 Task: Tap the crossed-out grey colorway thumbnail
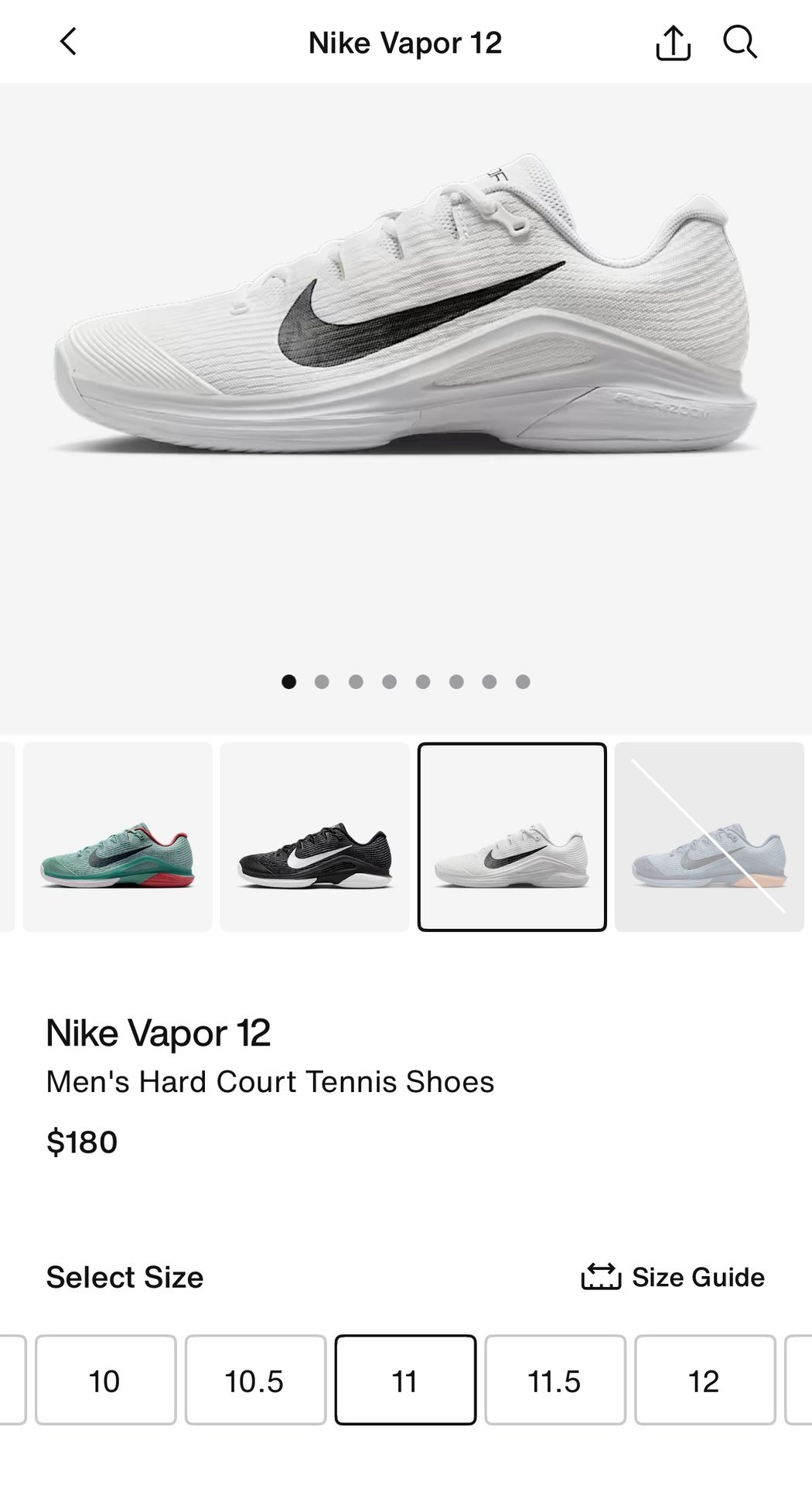709,837
